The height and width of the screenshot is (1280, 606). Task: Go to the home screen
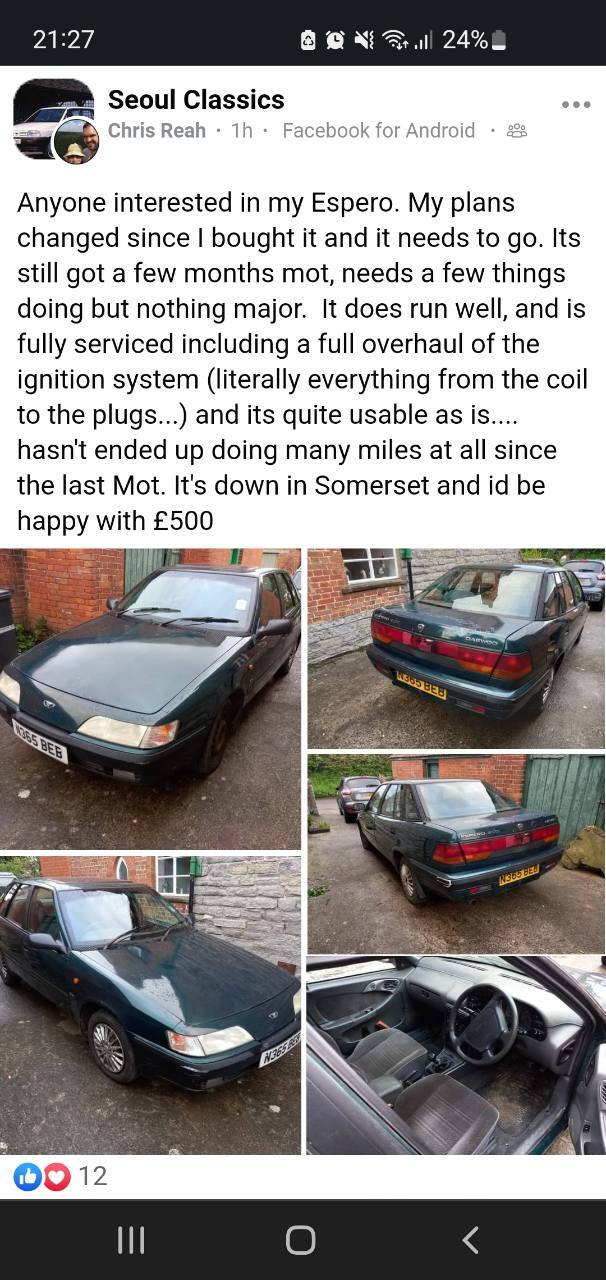[301, 1240]
